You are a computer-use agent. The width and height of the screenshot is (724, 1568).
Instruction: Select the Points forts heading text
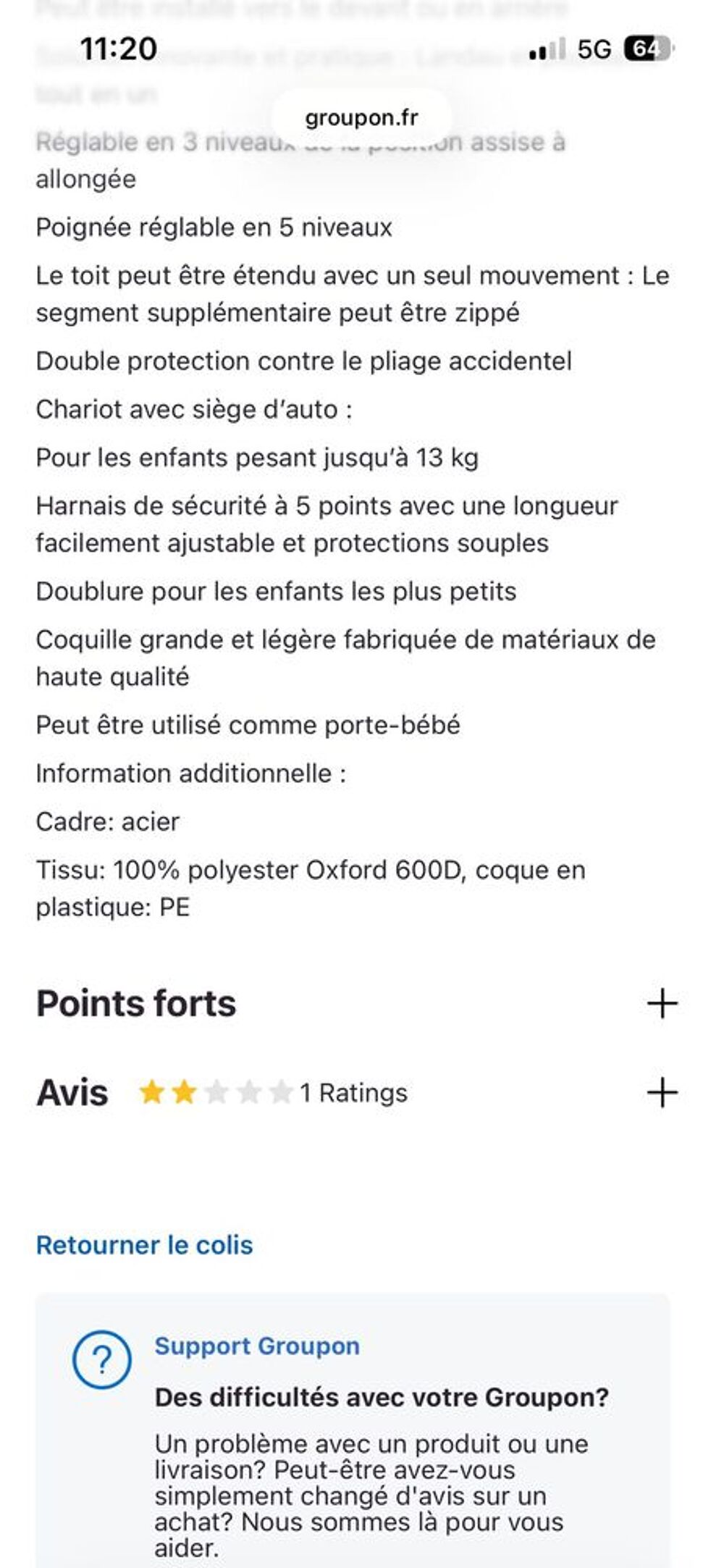[x=137, y=1004]
